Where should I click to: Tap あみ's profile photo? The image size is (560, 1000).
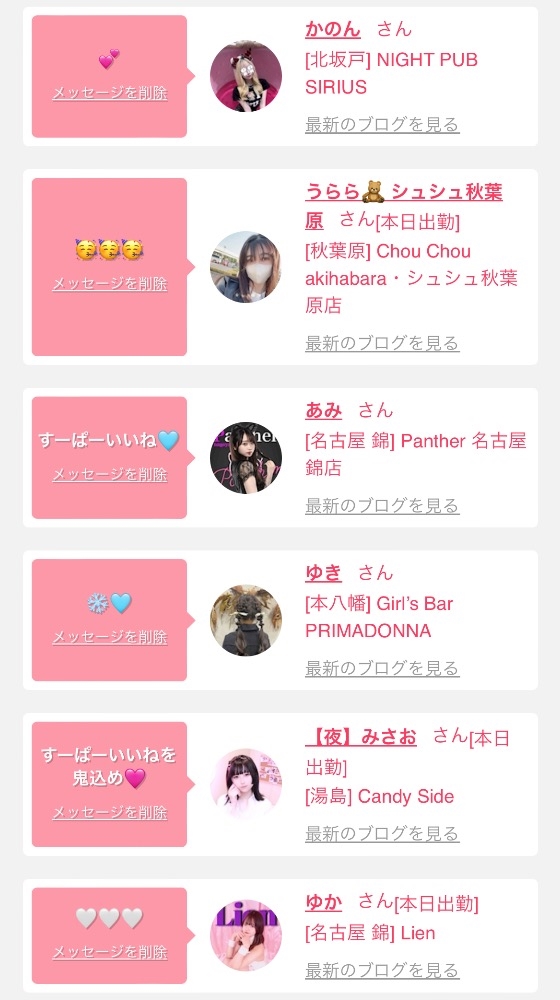tap(246, 457)
